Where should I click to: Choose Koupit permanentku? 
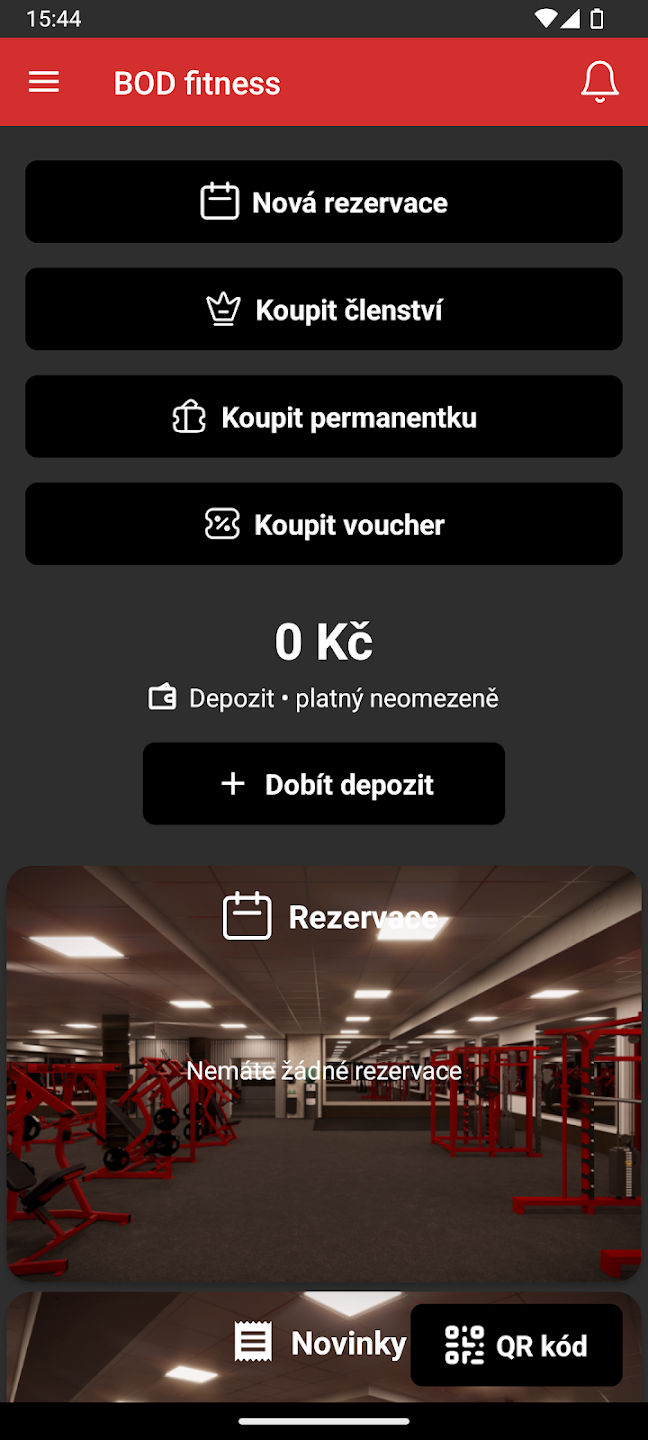pyautogui.click(x=324, y=417)
